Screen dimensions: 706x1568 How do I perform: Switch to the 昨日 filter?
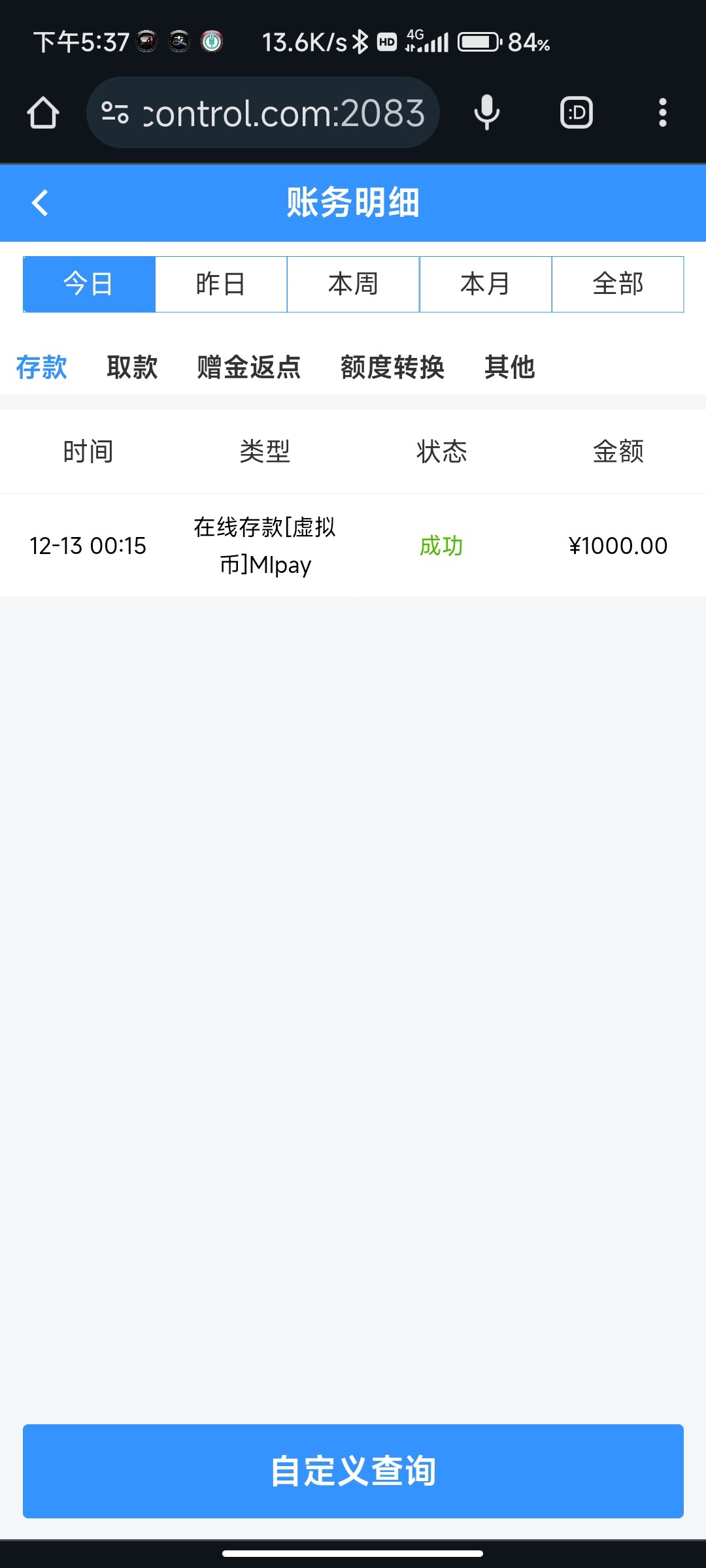[x=221, y=284]
